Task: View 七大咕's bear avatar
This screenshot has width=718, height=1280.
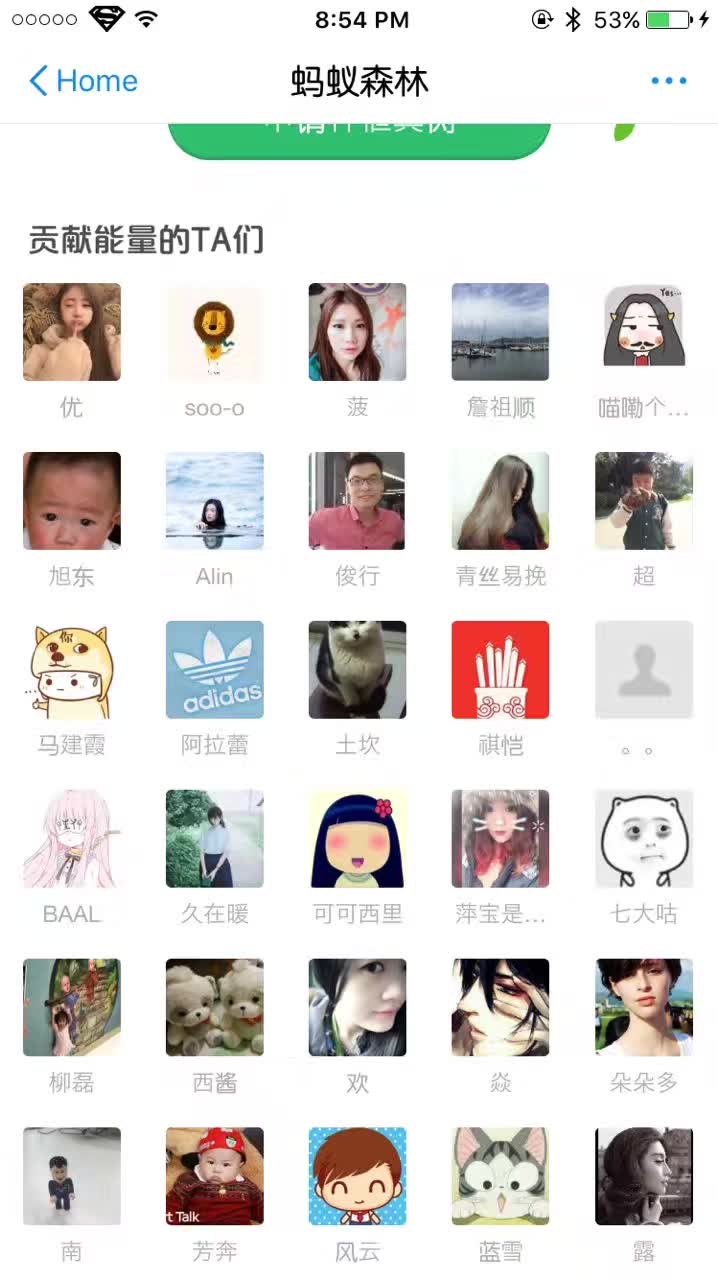Action: pyautogui.click(x=644, y=839)
